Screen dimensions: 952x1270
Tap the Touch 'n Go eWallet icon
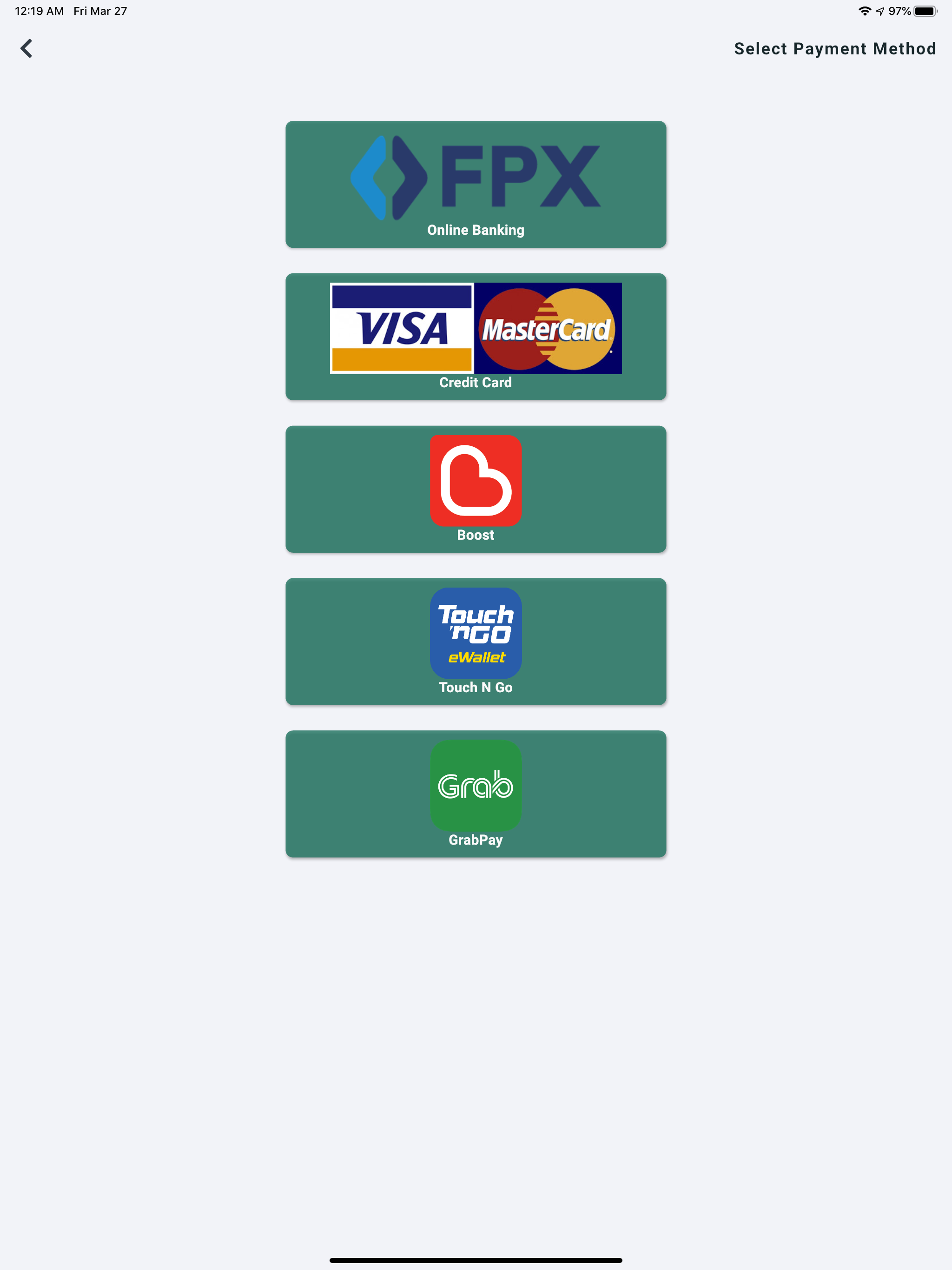(476, 632)
